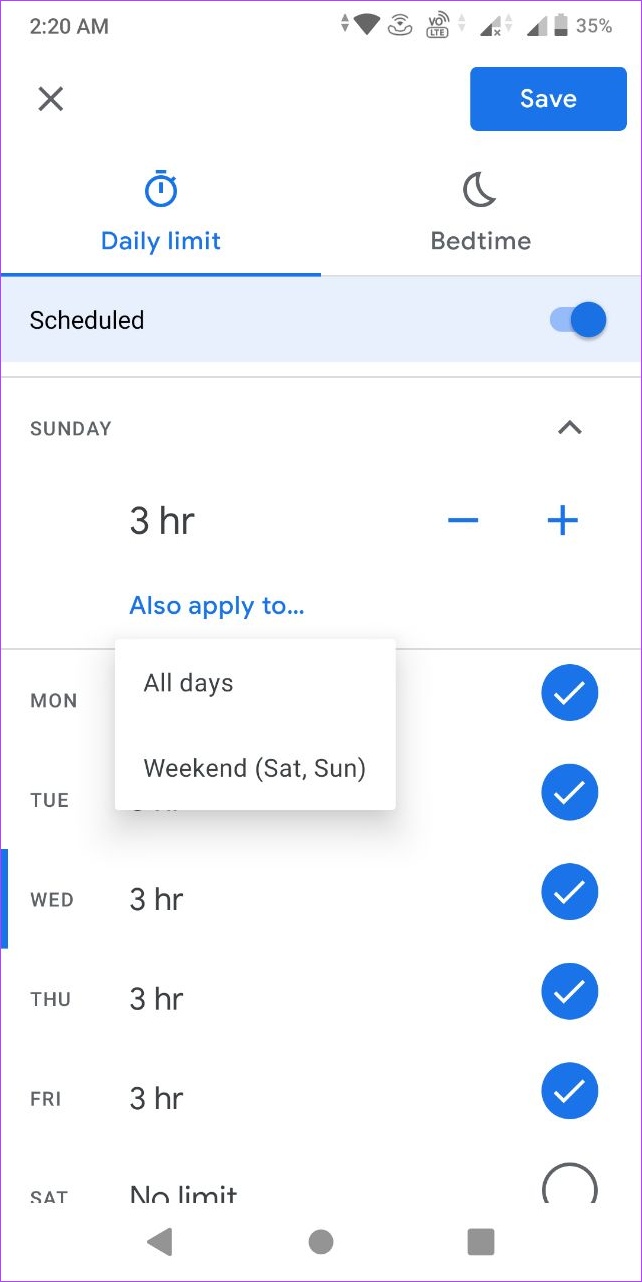Turn off the Scheduled switch
The height and width of the screenshot is (1282, 642).
pos(578,320)
